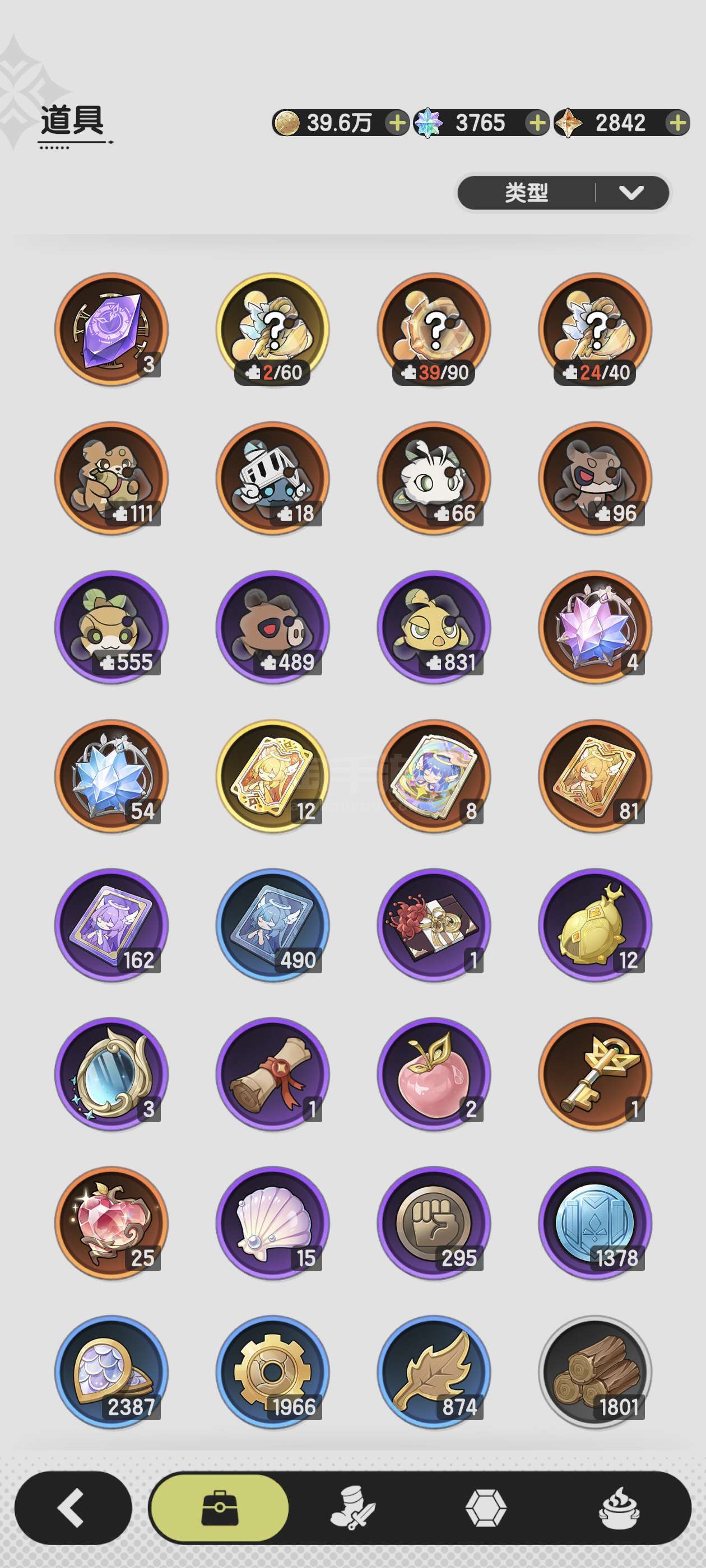Select the golden card item with 12

pos(273,776)
